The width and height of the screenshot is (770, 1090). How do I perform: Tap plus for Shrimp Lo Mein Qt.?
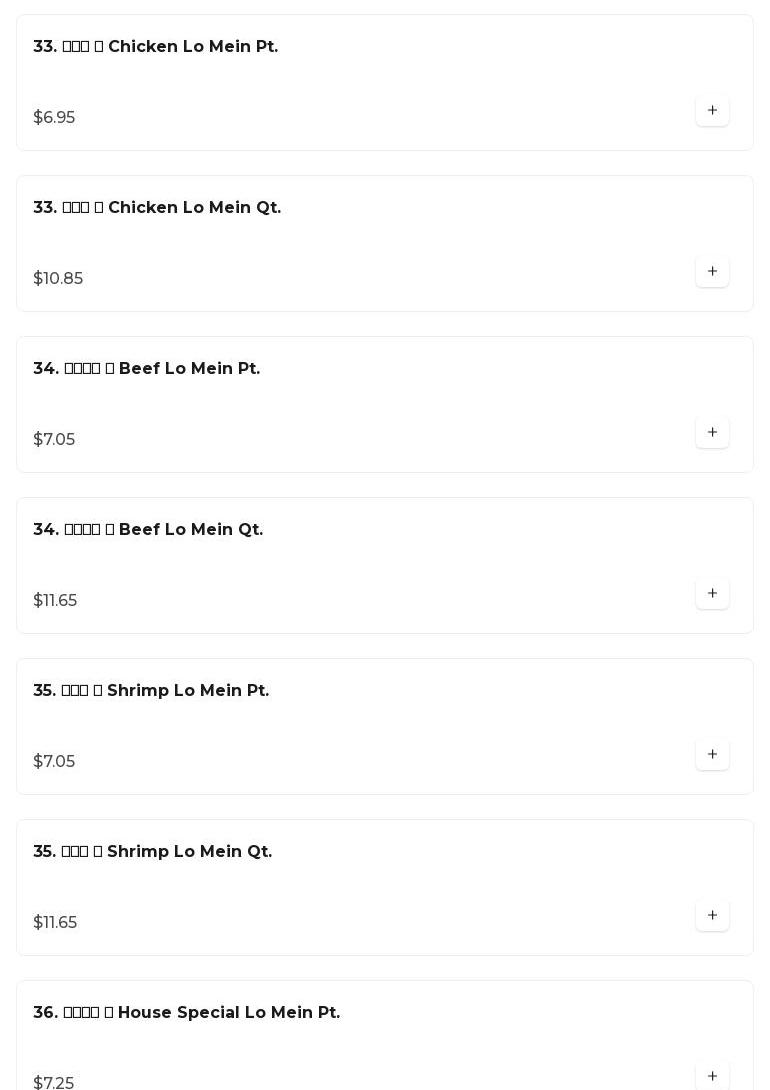(x=712, y=916)
